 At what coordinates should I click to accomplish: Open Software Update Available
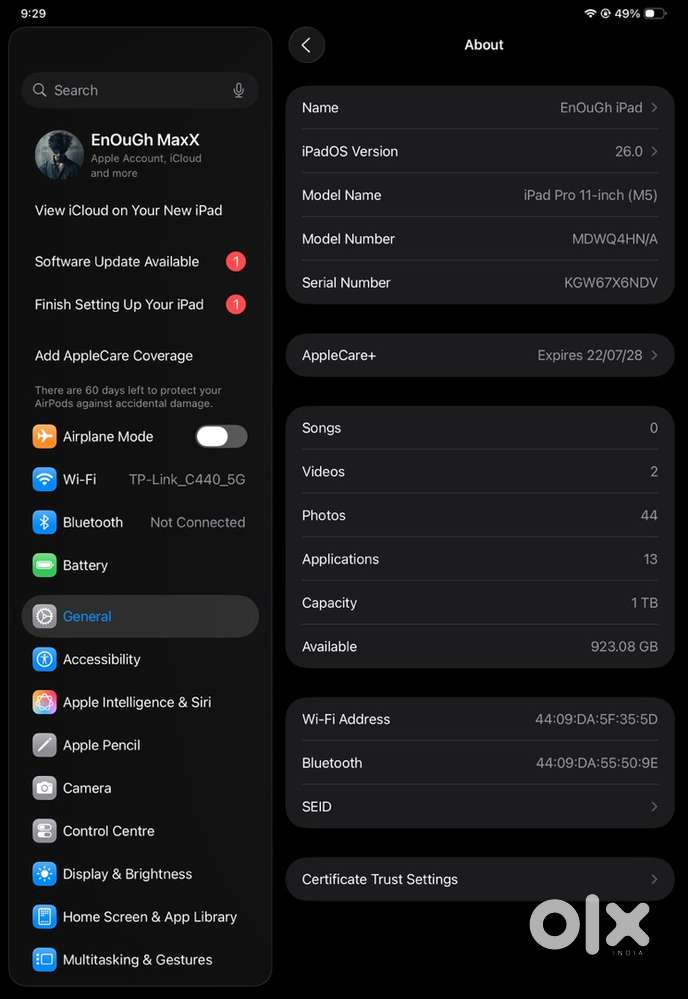[x=140, y=261]
